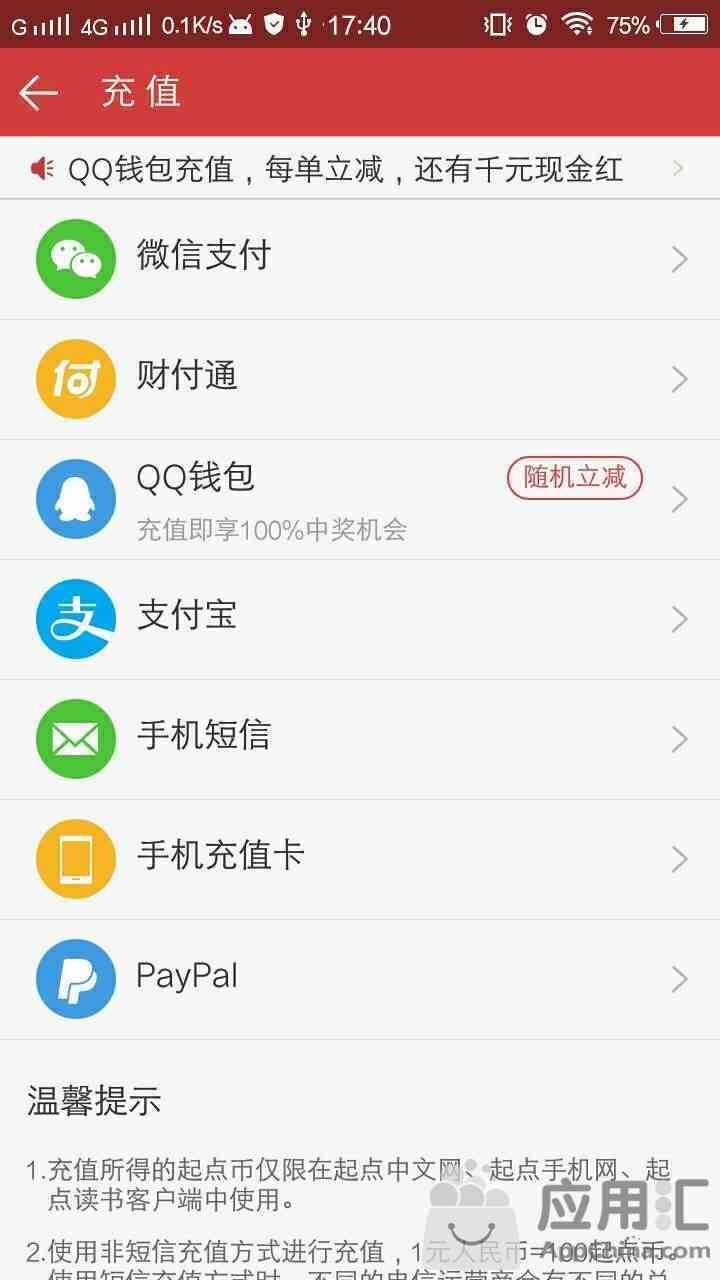The height and width of the screenshot is (1280, 720).
Task: Pick 支付宝 as payment method
Action: pos(360,619)
